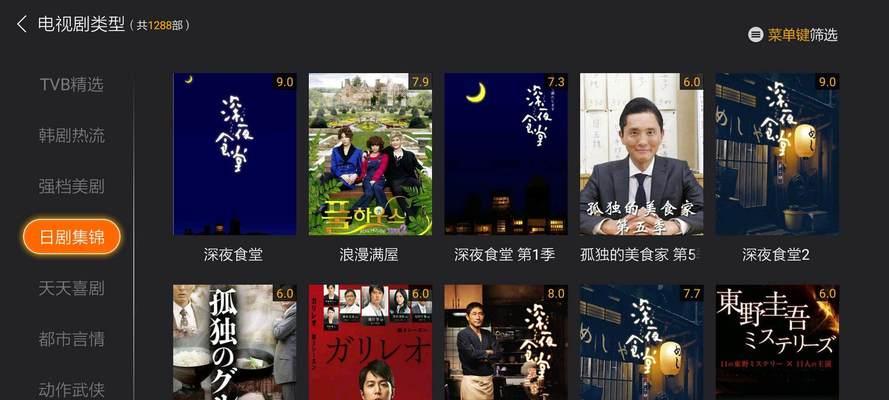The height and width of the screenshot is (400, 889).
Task: Open the second-row poster rated 7.7
Action: tap(641, 343)
